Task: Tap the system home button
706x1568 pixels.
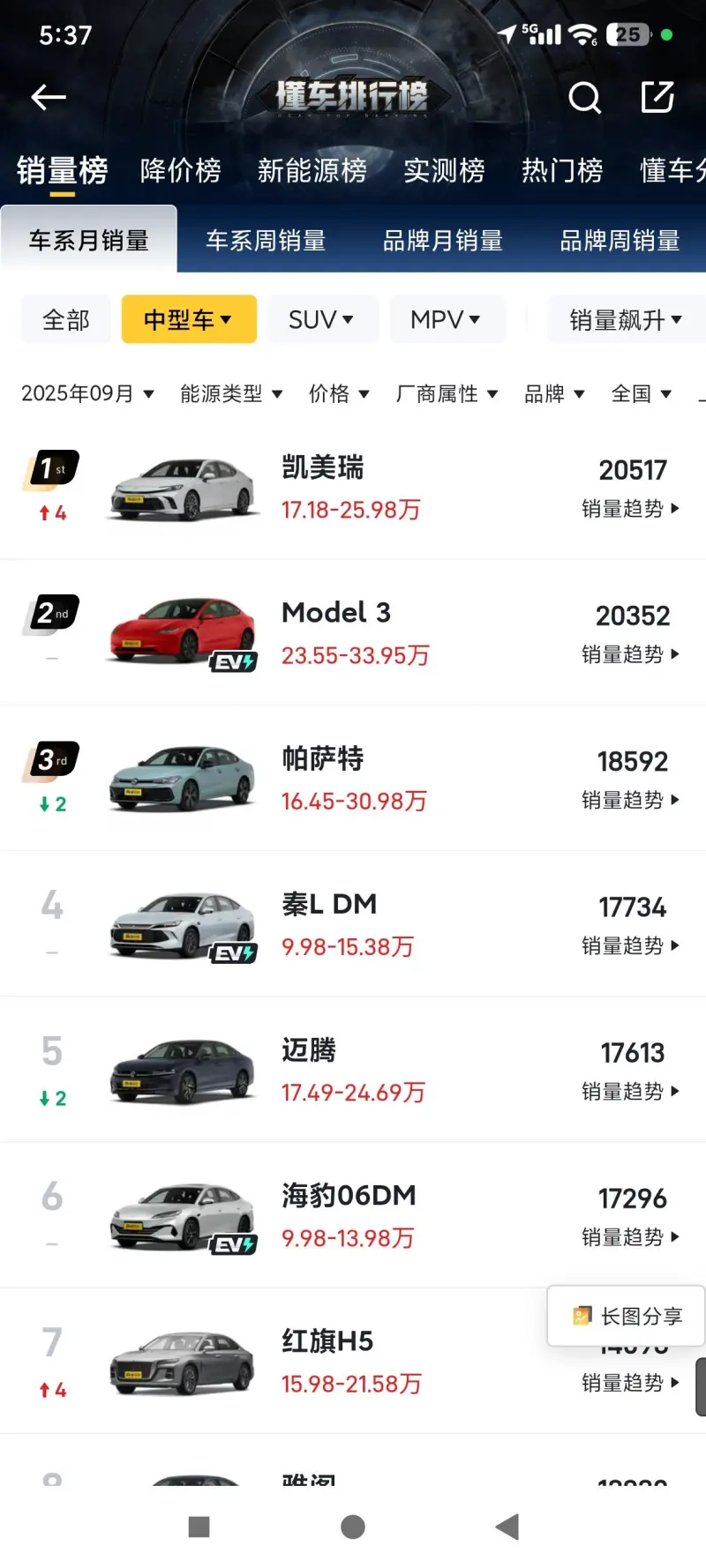Action: click(x=353, y=1527)
